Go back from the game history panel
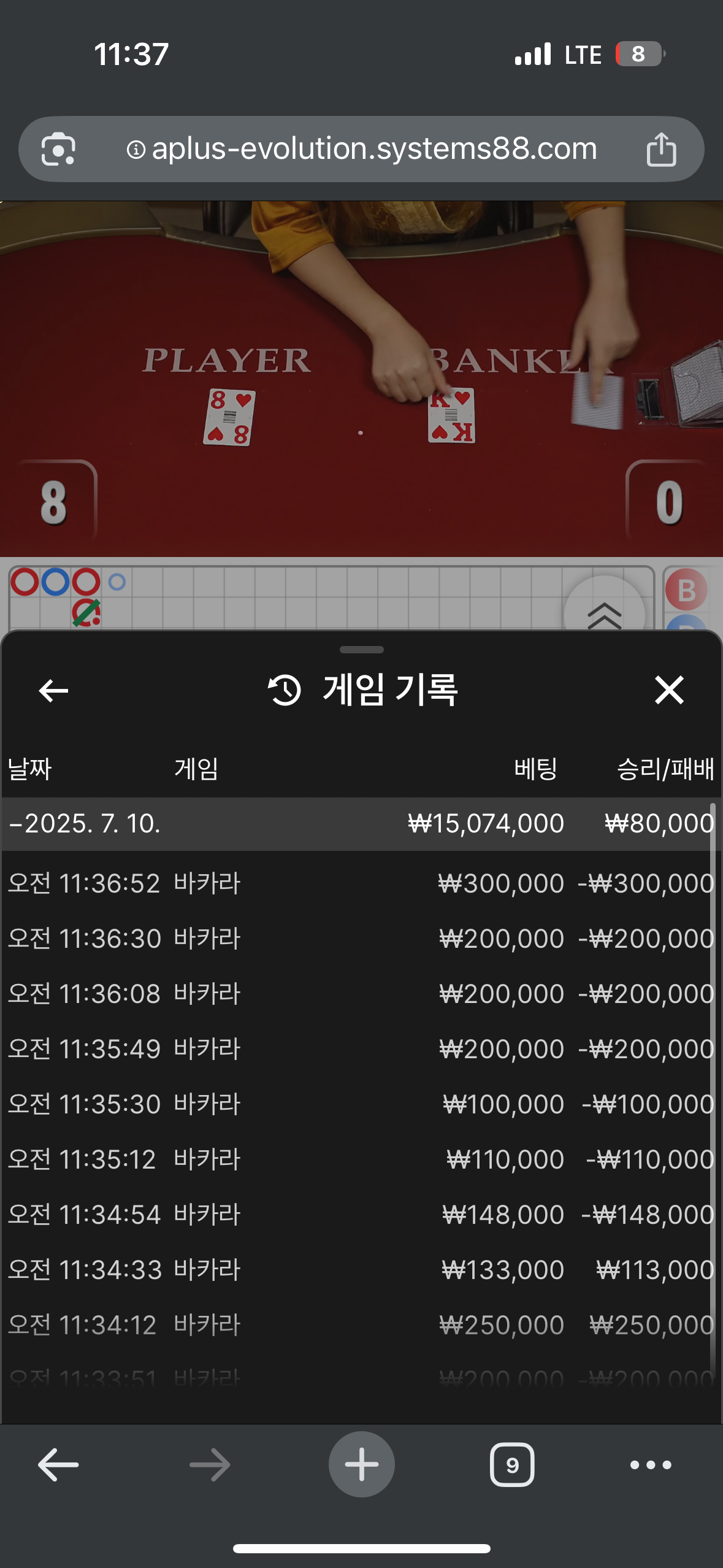Image resolution: width=723 pixels, height=1568 pixels. [53, 691]
